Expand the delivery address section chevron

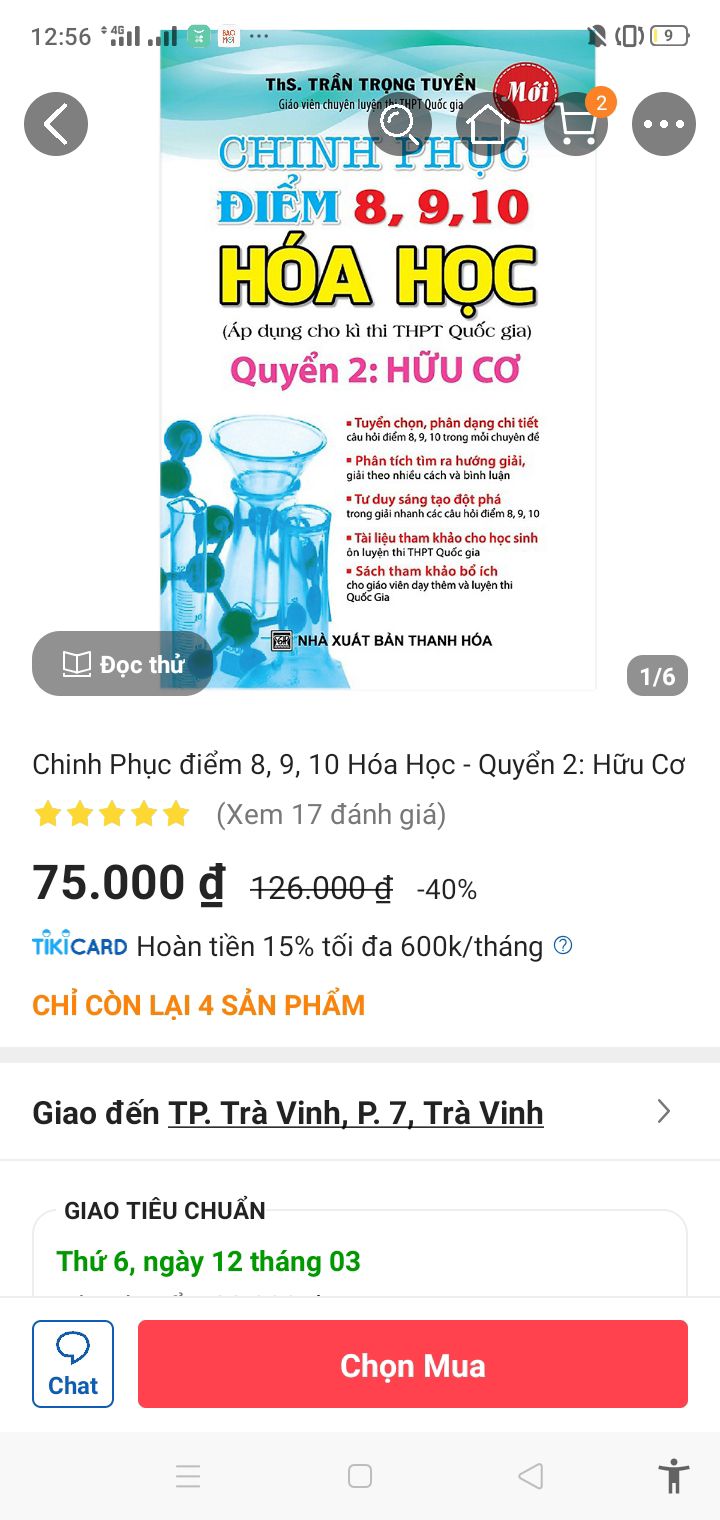[x=664, y=1111]
